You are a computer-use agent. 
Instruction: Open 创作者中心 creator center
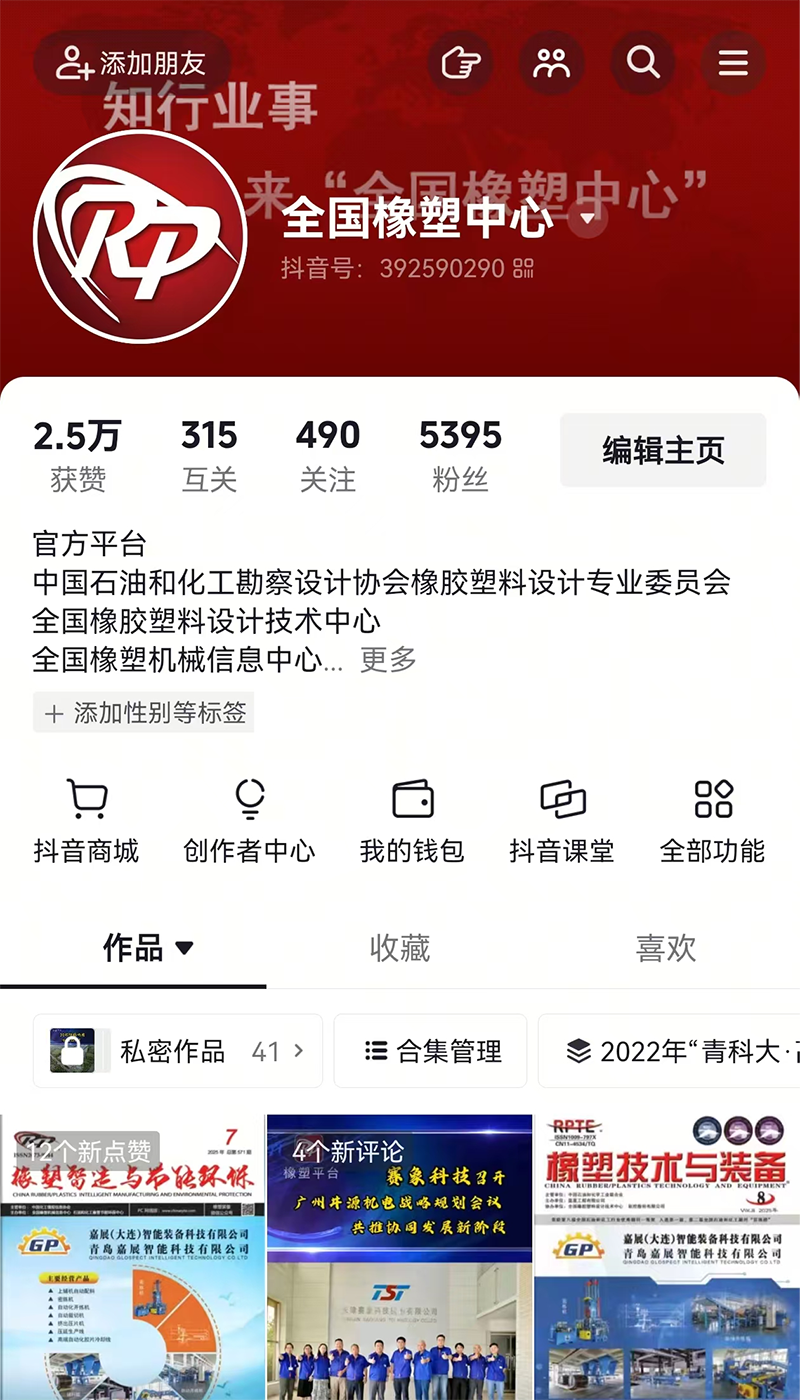pyautogui.click(x=249, y=822)
